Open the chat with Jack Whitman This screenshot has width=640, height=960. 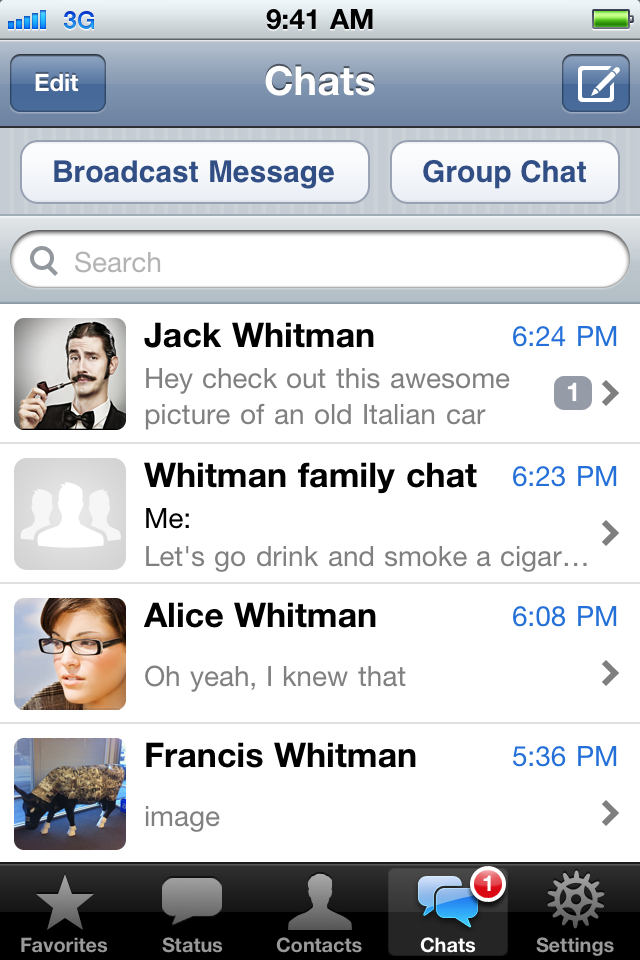[330, 374]
